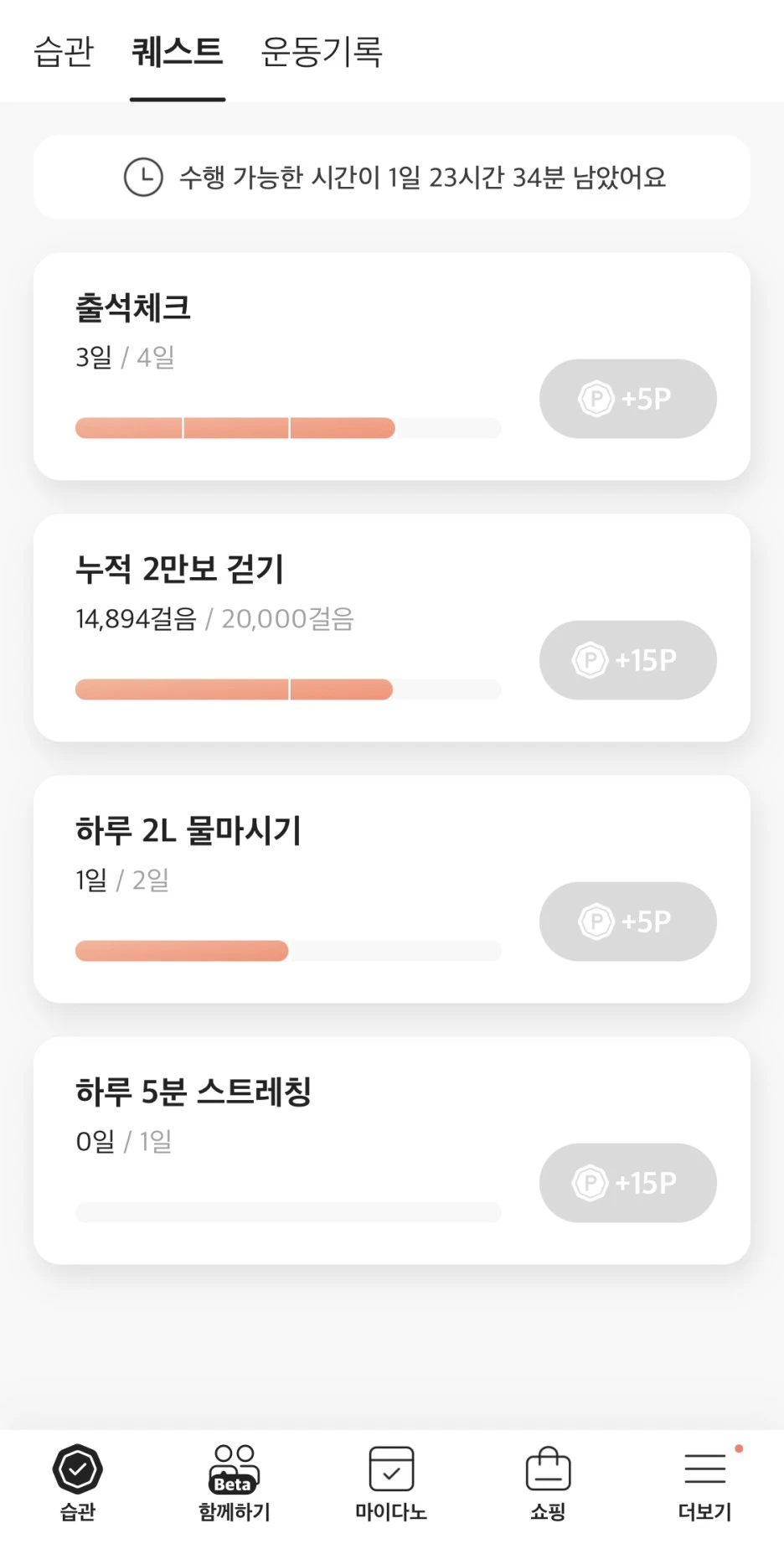Switch to the 습관 top tab
The image size is (784, 1549).
[x=64, y=52]
